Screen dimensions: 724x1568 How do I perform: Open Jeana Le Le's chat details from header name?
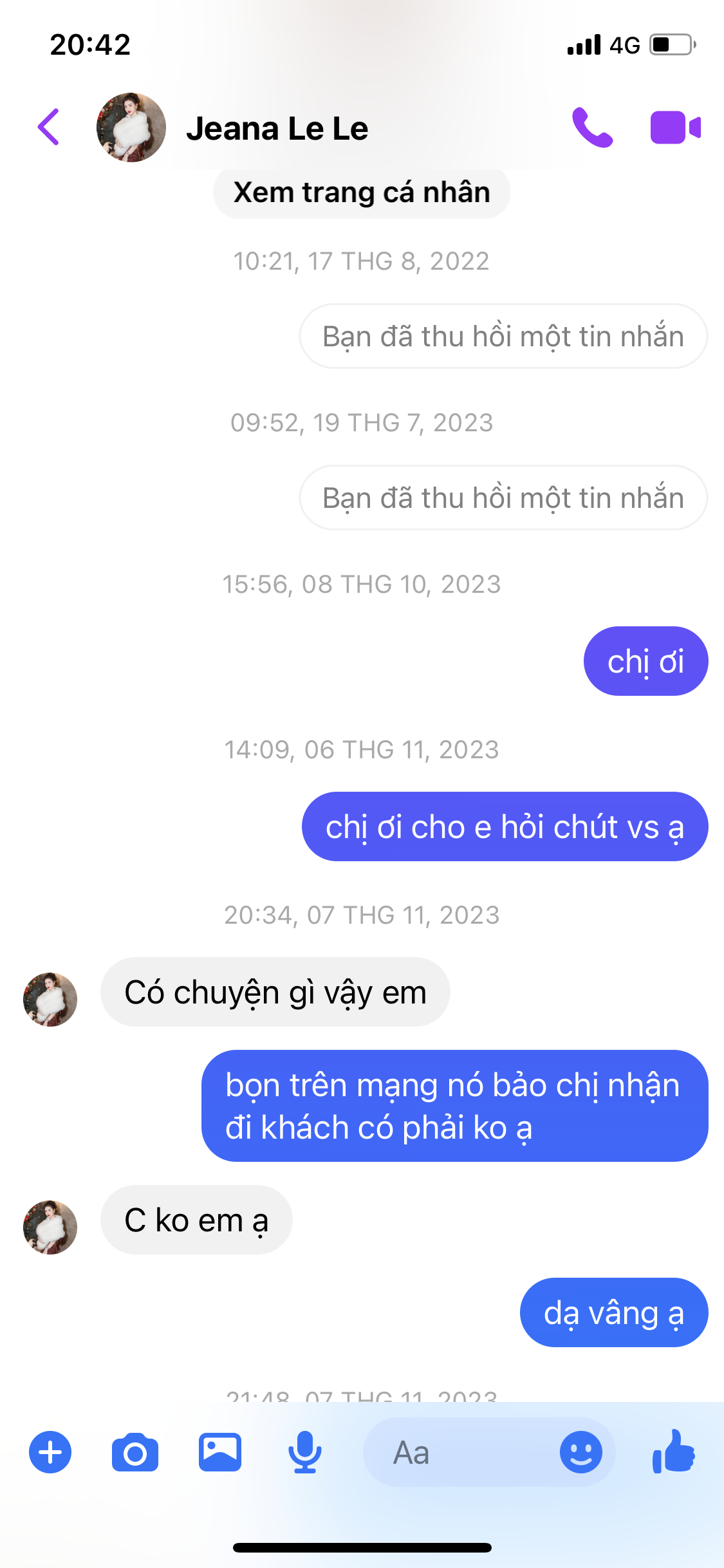(x=277, y=129)
